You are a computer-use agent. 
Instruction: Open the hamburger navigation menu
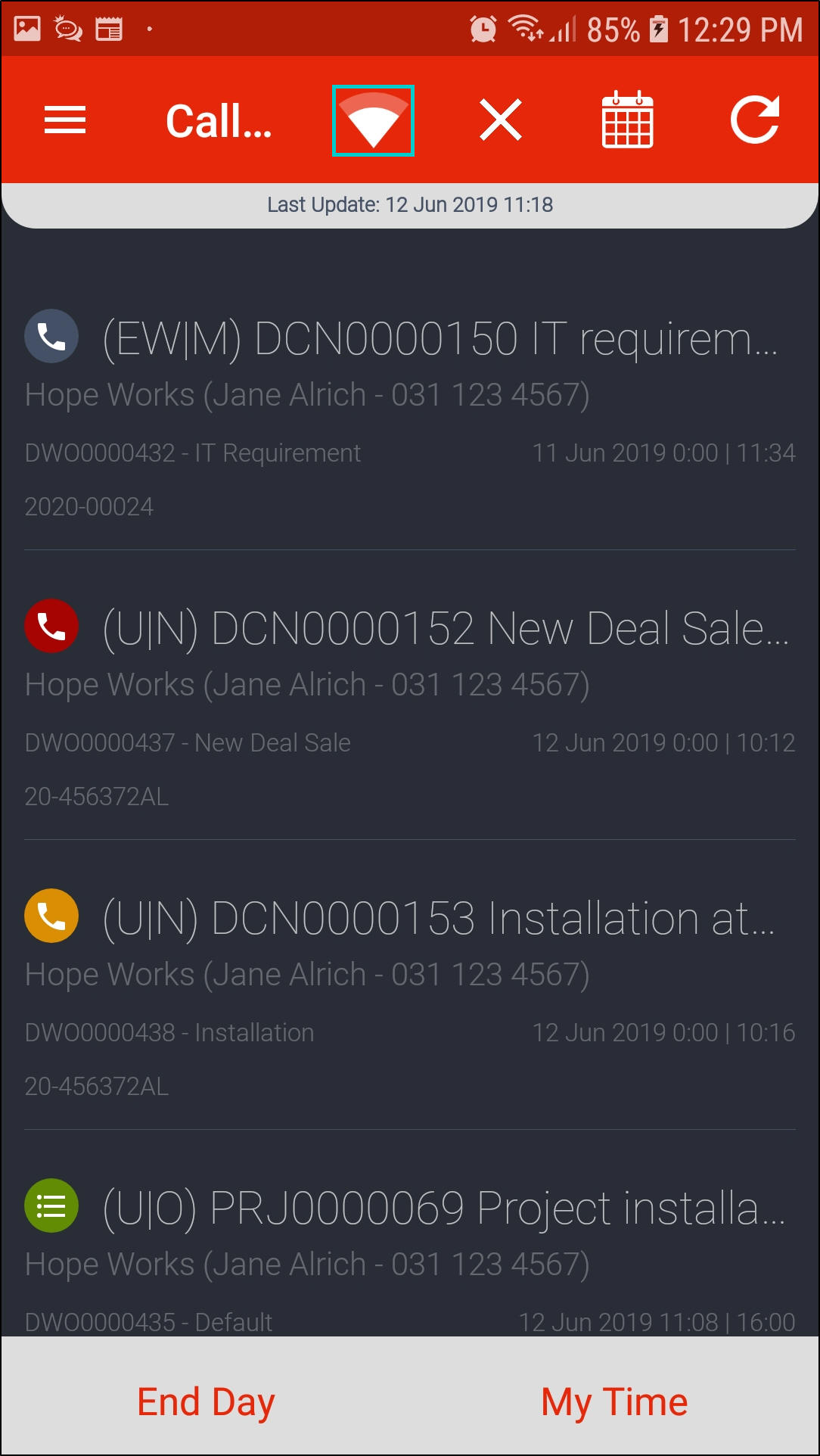point(65,120)
